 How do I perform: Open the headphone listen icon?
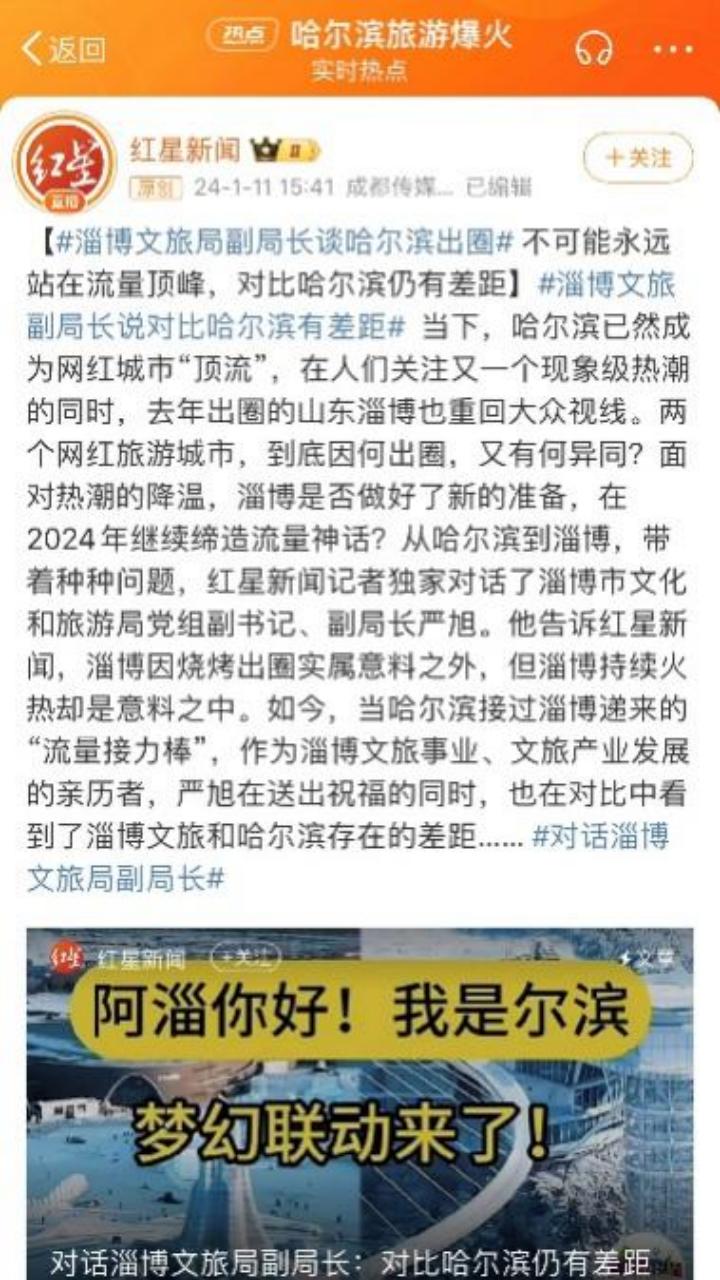(x=594, y=48)
